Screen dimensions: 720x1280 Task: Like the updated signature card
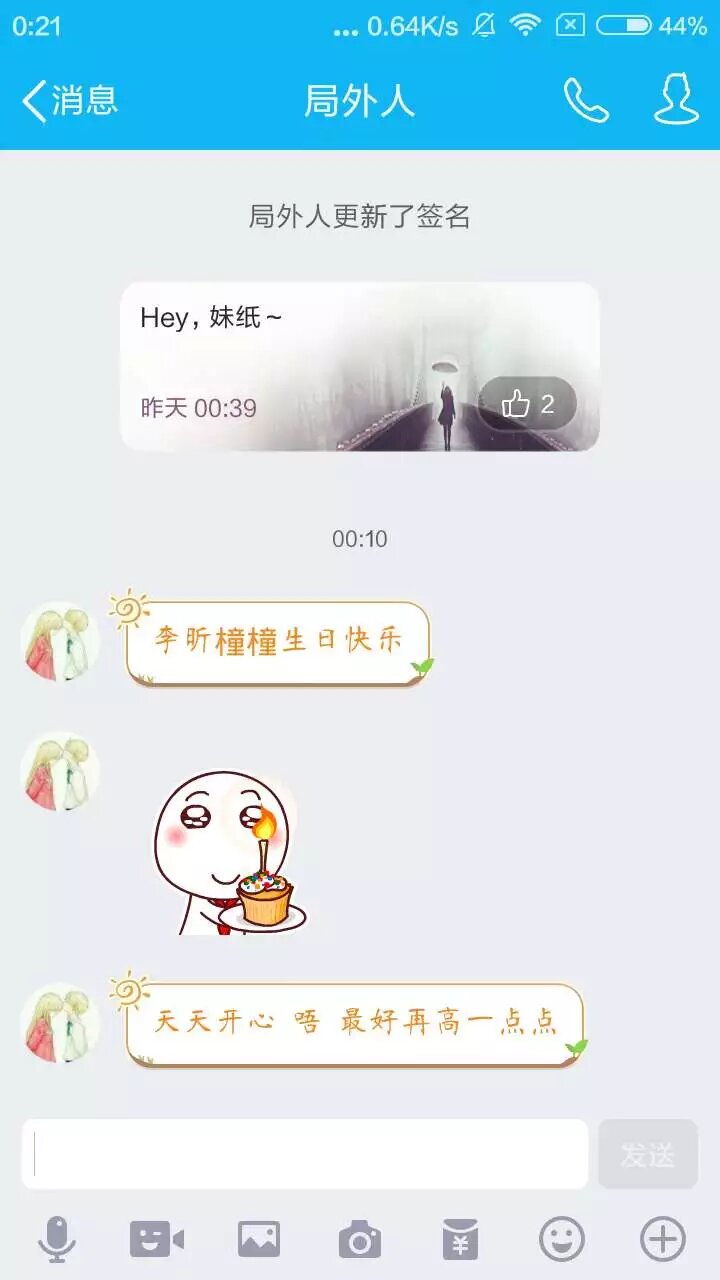[x=527, y=404]
